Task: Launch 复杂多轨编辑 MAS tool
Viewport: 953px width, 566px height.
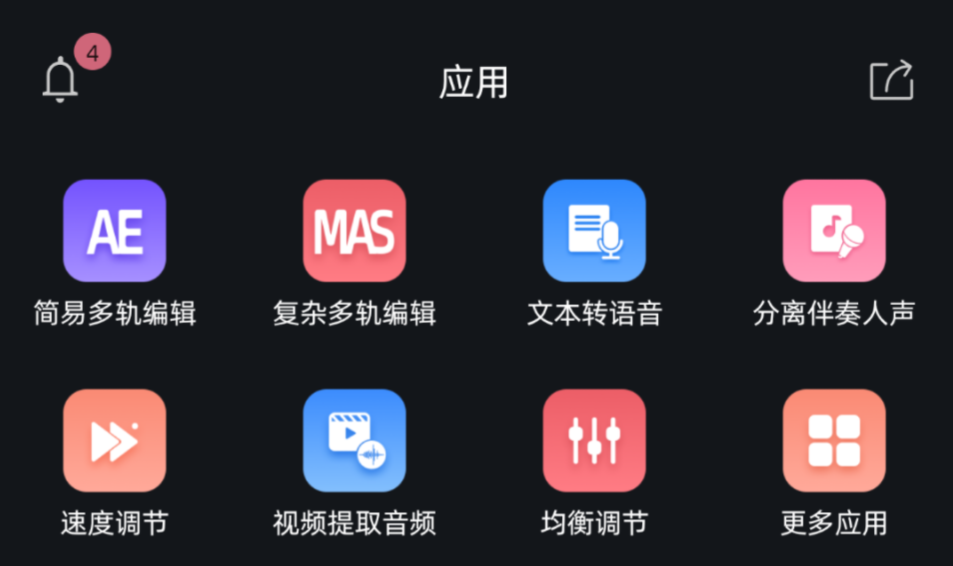Action: (x=354, y=231)
